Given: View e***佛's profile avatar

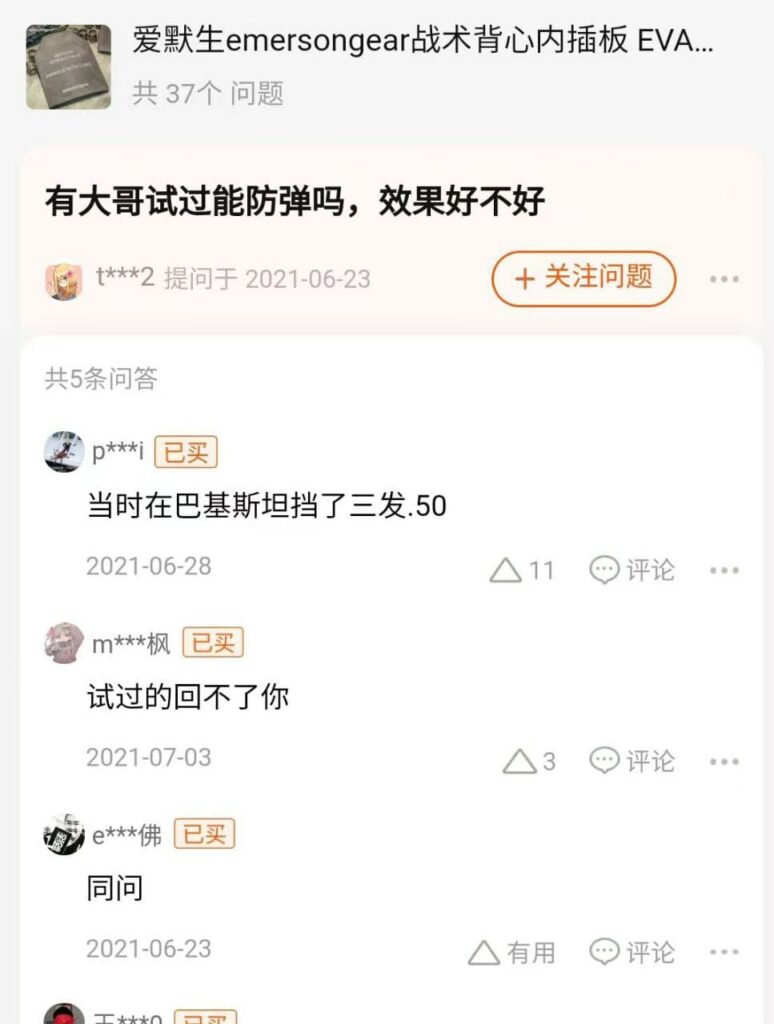Looking at the screenshot, I should (64, 834).
